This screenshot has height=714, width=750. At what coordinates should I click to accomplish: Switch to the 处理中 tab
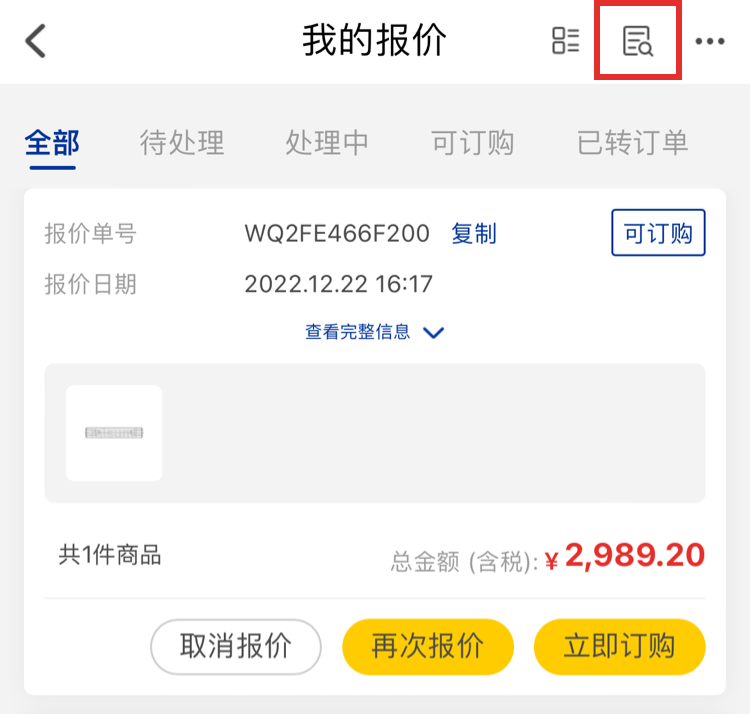tap(327, 143)
